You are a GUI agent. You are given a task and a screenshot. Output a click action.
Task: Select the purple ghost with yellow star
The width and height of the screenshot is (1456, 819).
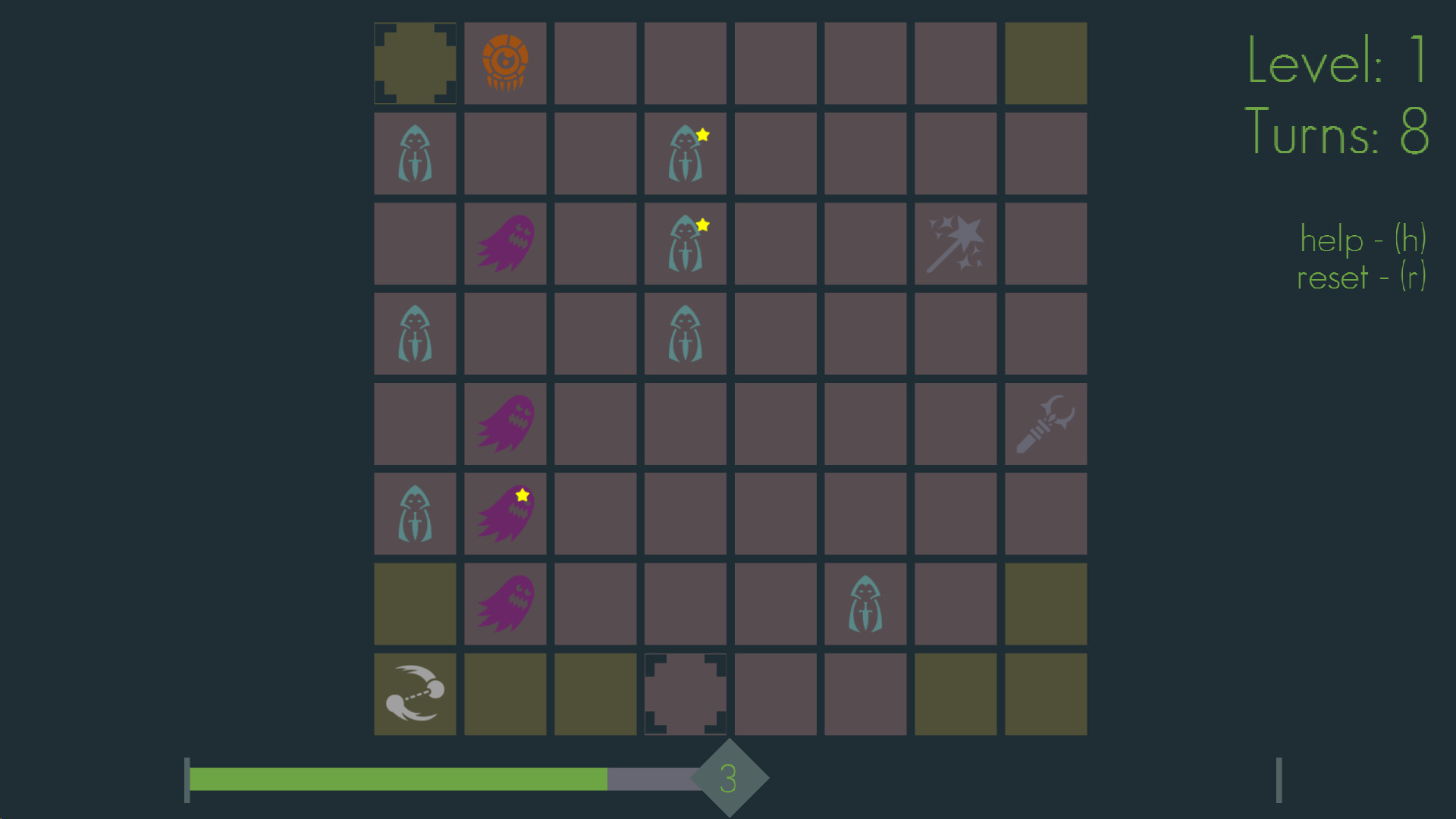pos(505,514)
